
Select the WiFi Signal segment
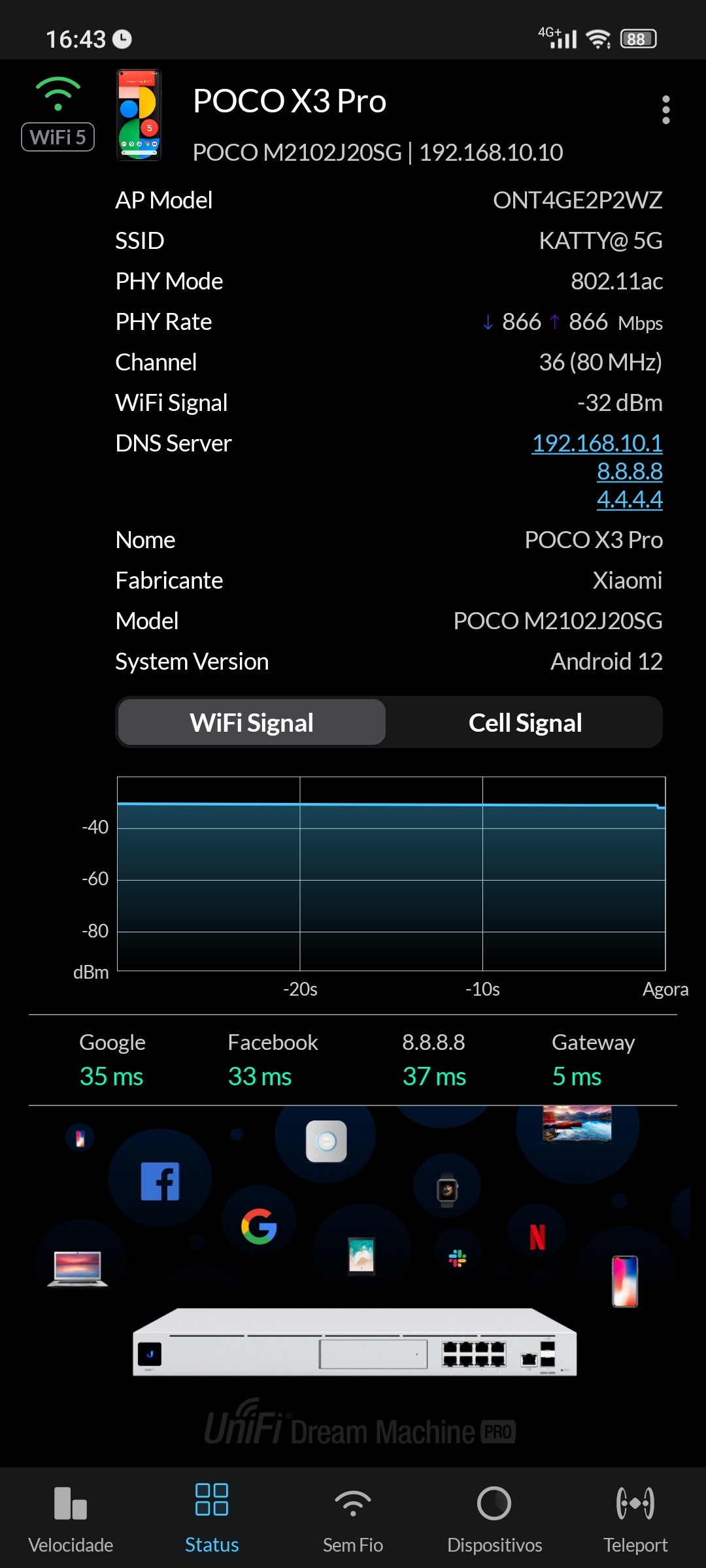point(252,723)
